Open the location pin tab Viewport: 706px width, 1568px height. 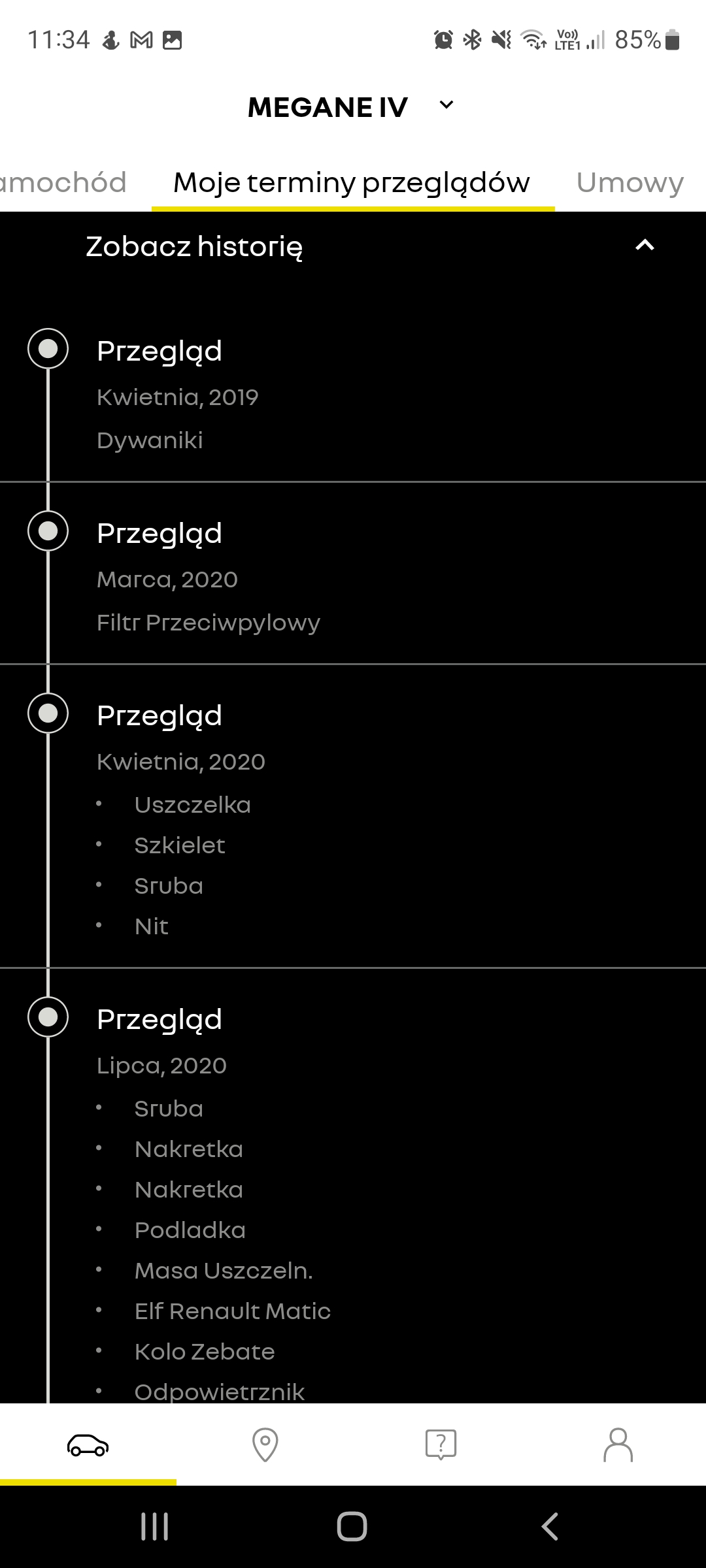(x=265, y=1445)
